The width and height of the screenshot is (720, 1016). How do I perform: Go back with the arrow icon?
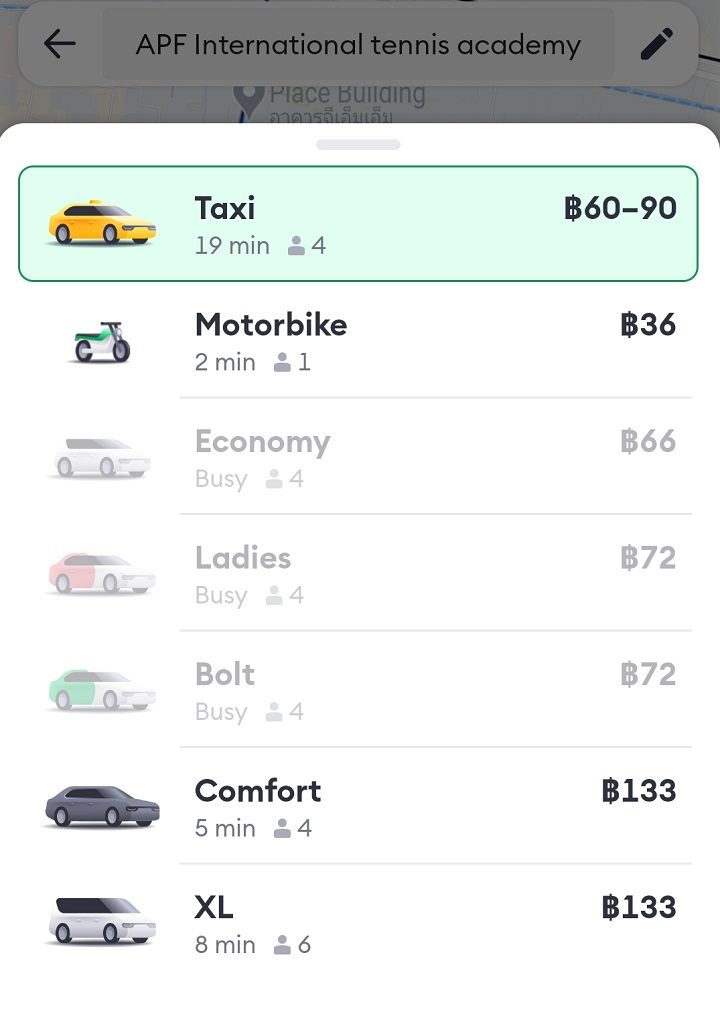[x=60, y=44]
